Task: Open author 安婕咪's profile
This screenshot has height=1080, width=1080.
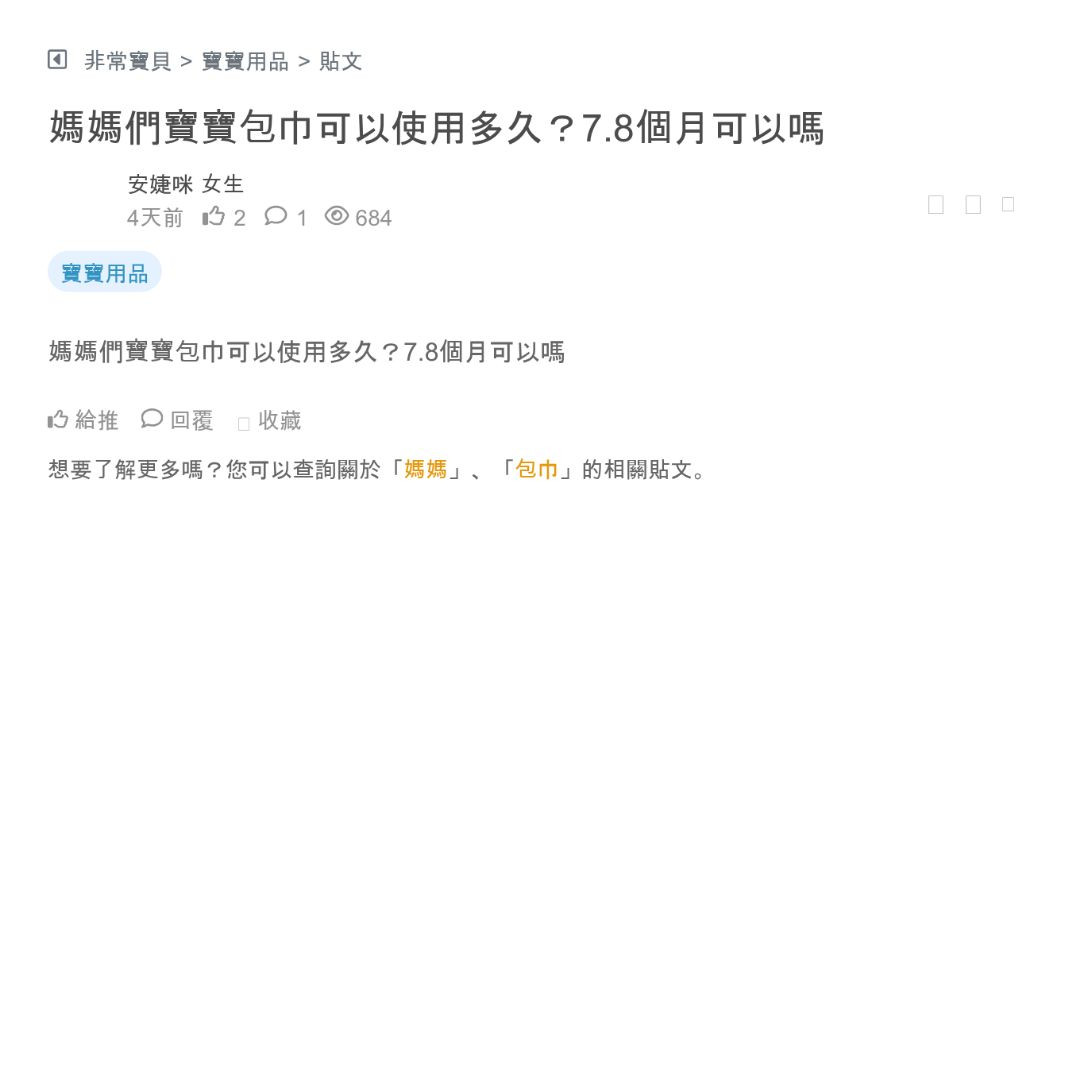Action: (x=160, y=184)
